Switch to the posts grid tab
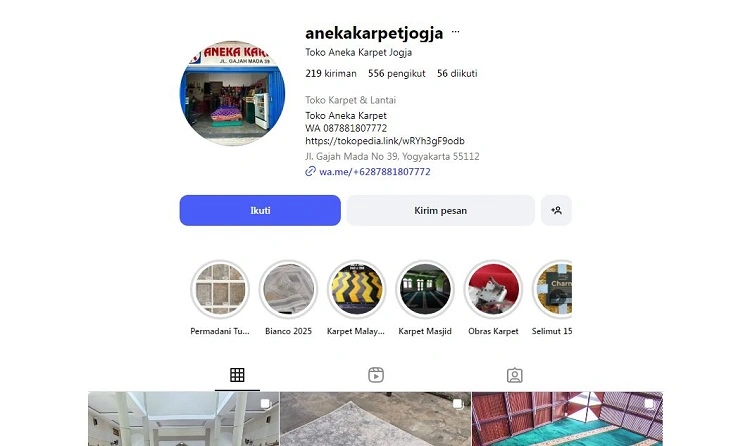 point(237,375)
